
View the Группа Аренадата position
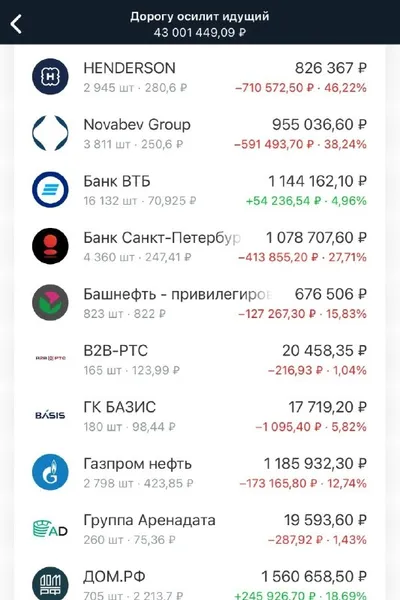(x=199, y=529)
